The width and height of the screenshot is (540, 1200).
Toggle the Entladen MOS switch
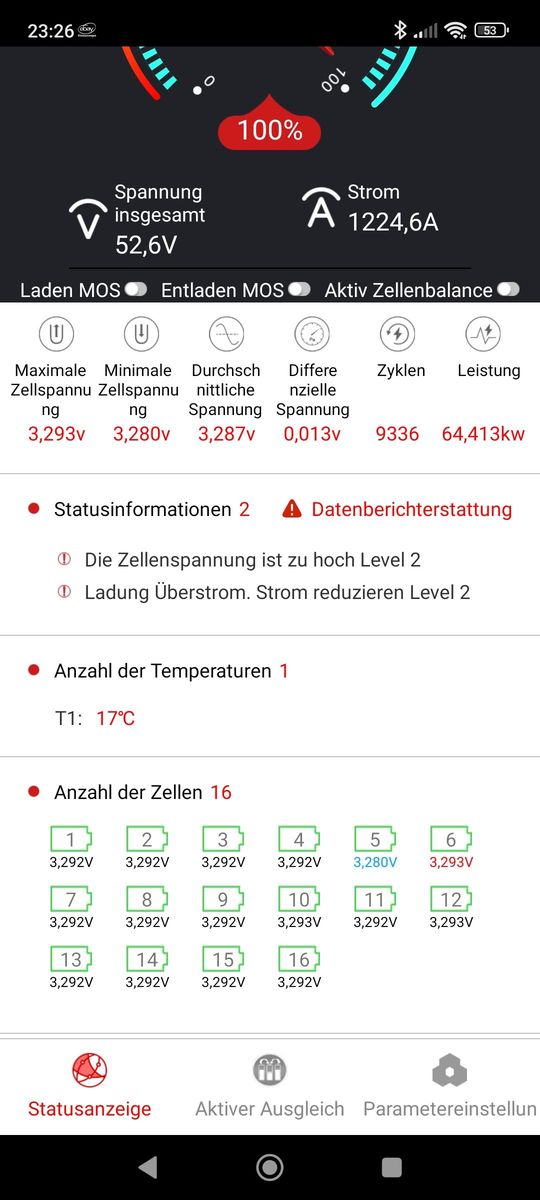coord(299,290)
